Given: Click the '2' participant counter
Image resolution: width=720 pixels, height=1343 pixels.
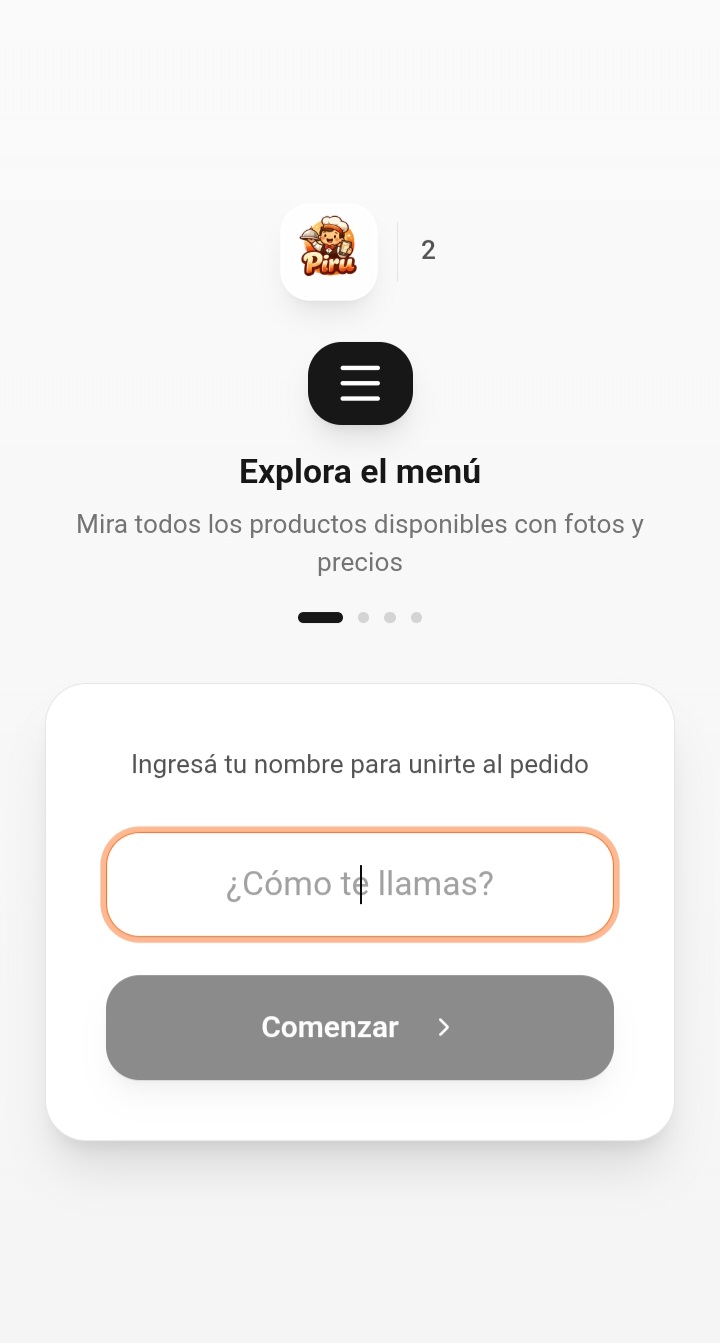Looking at the screenshot, I should (428, 250).
